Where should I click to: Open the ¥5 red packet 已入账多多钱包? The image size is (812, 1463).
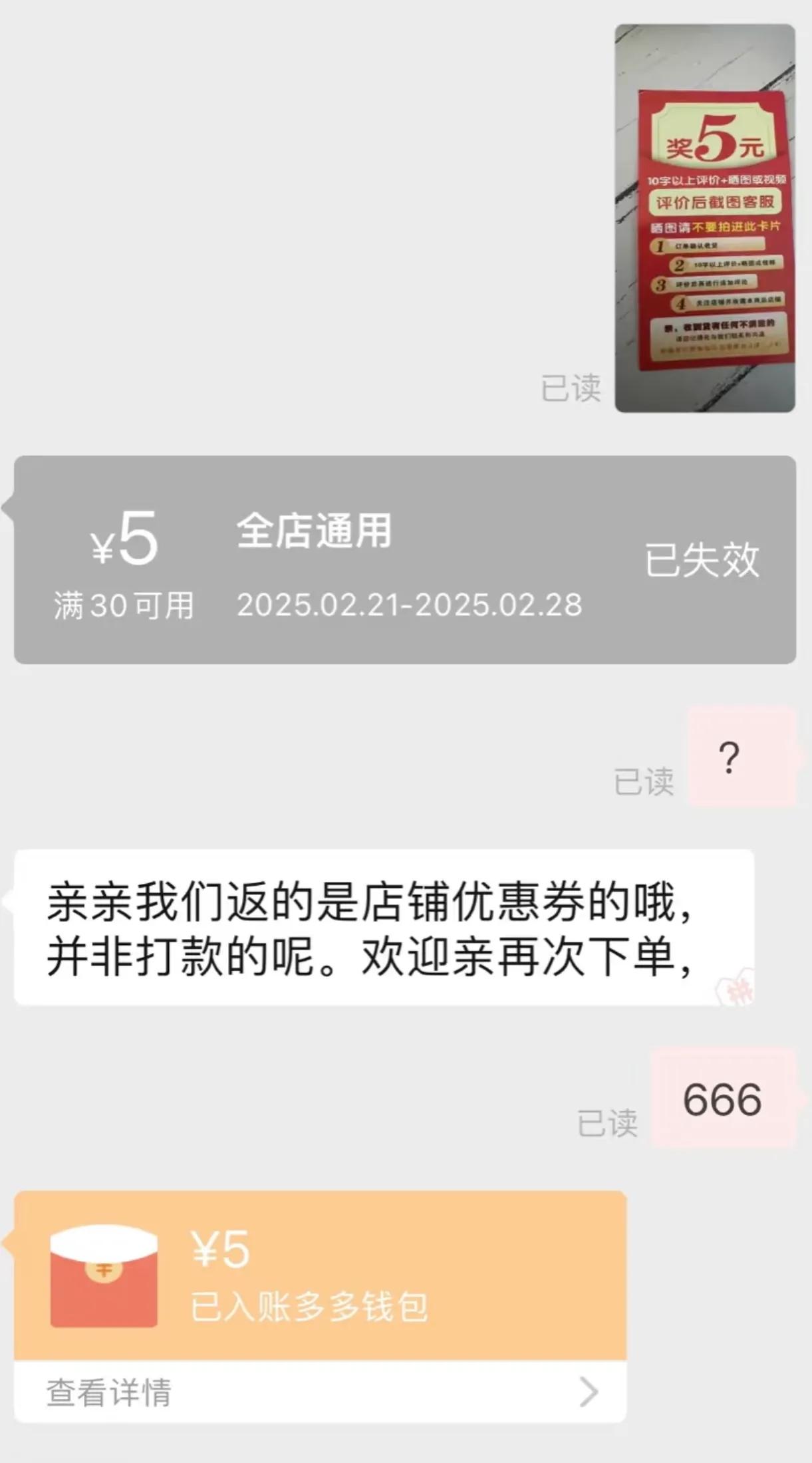click(x=320, y=1275)
